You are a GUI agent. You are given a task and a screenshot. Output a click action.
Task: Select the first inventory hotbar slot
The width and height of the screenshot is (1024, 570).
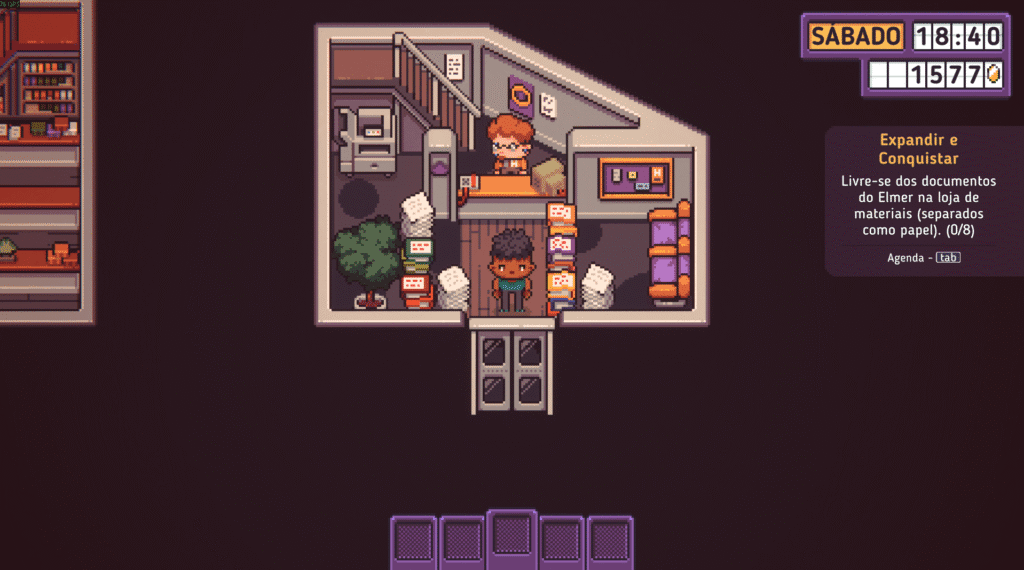tap(413, 541)
